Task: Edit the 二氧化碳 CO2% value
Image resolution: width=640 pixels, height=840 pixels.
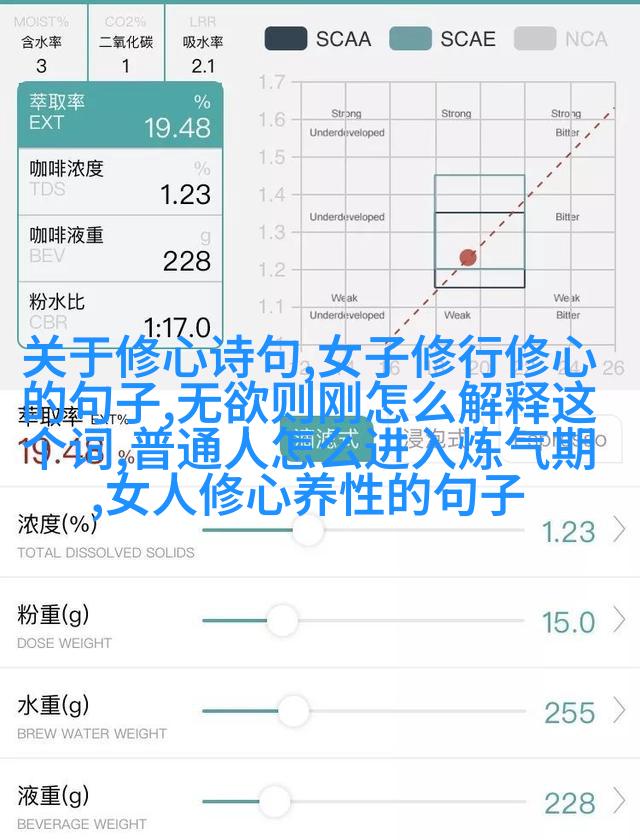Action: (x=125, y=66)
